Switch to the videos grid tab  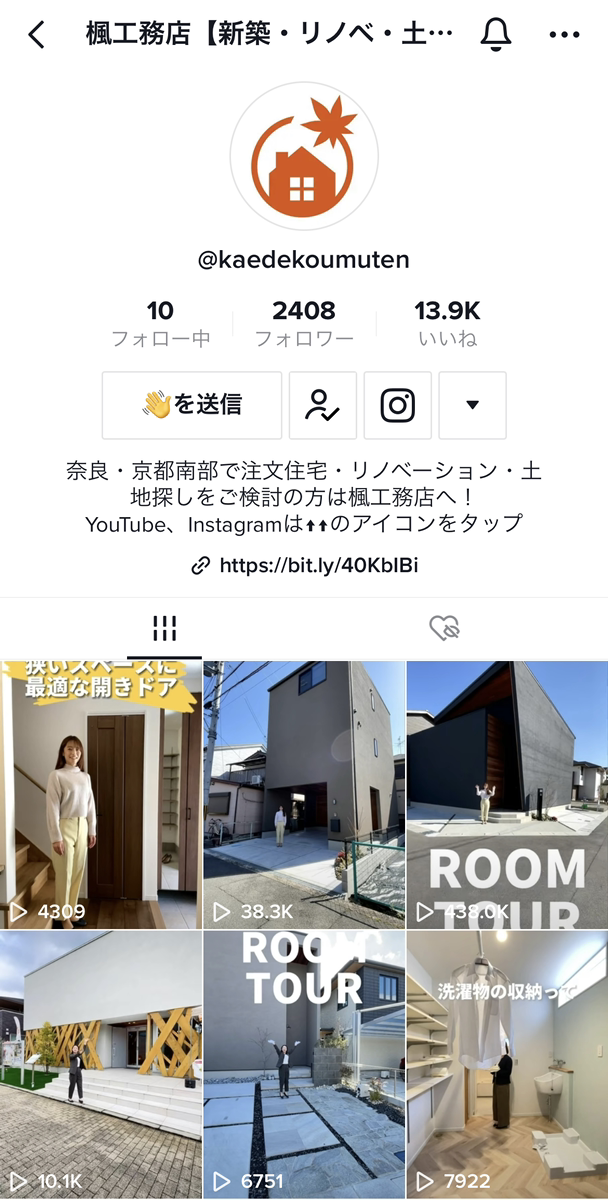(165, 628)
